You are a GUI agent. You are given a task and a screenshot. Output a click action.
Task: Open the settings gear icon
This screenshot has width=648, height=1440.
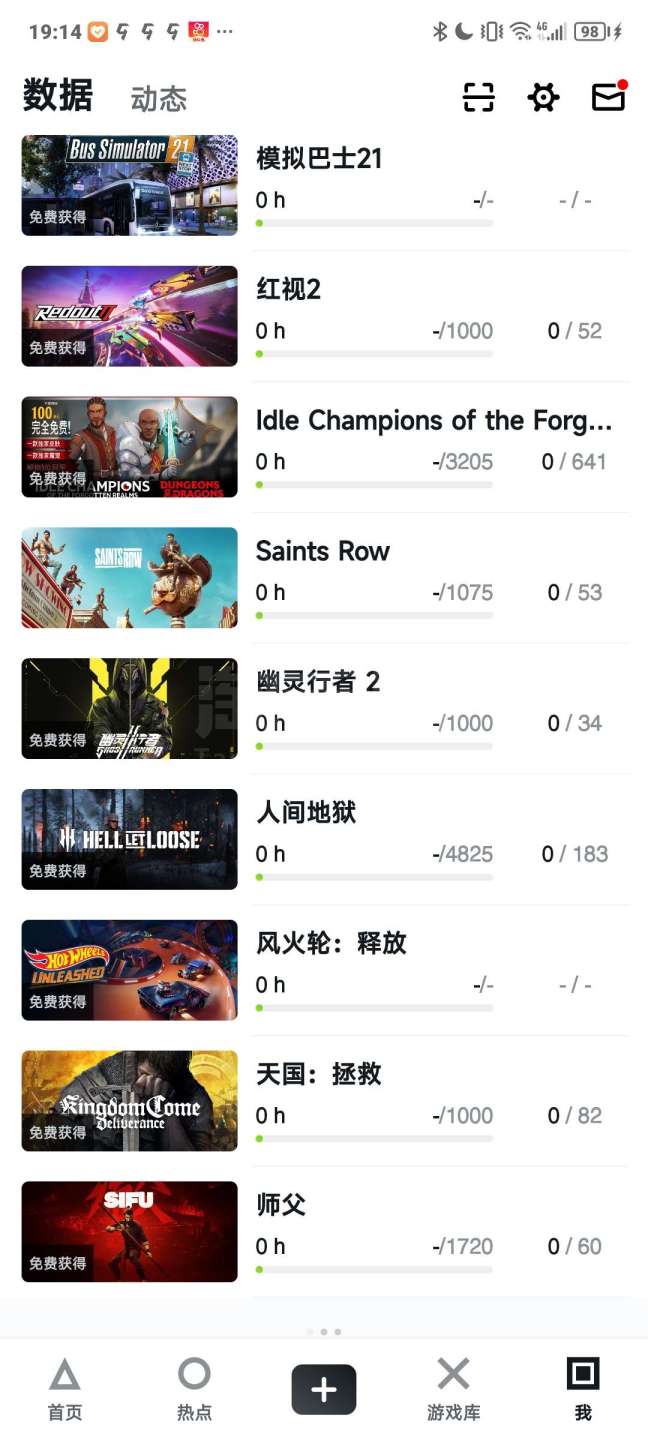543,97
